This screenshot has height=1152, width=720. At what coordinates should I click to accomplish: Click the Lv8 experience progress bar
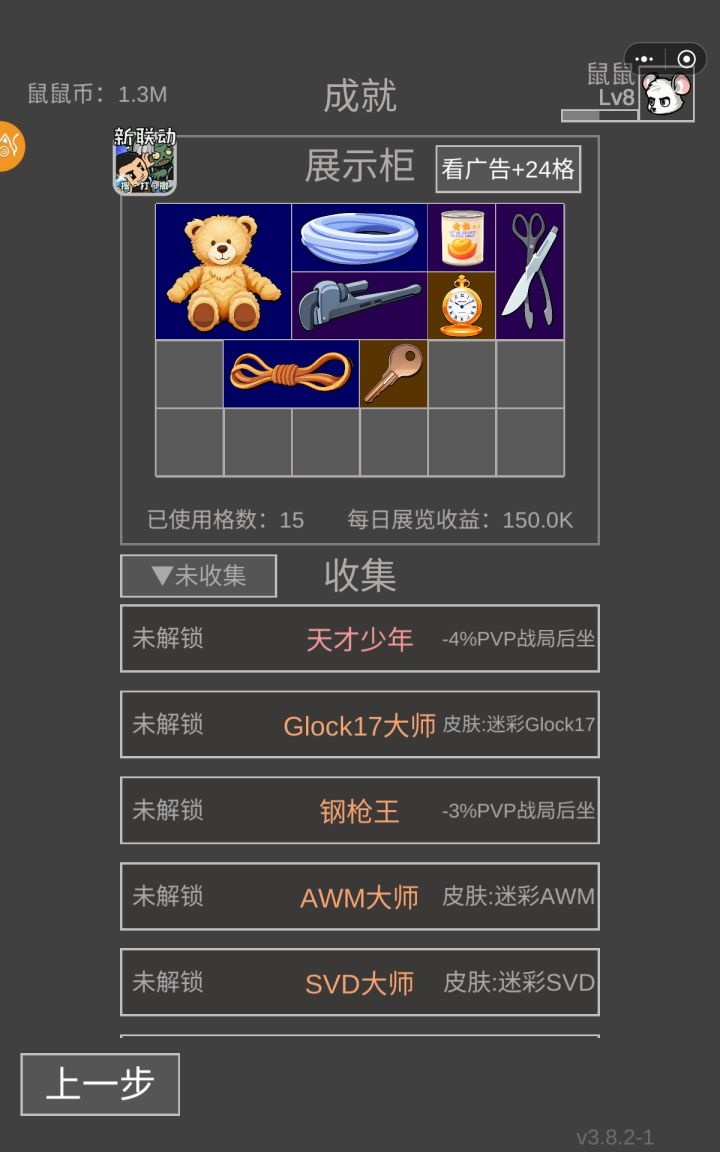pos(601,115)
